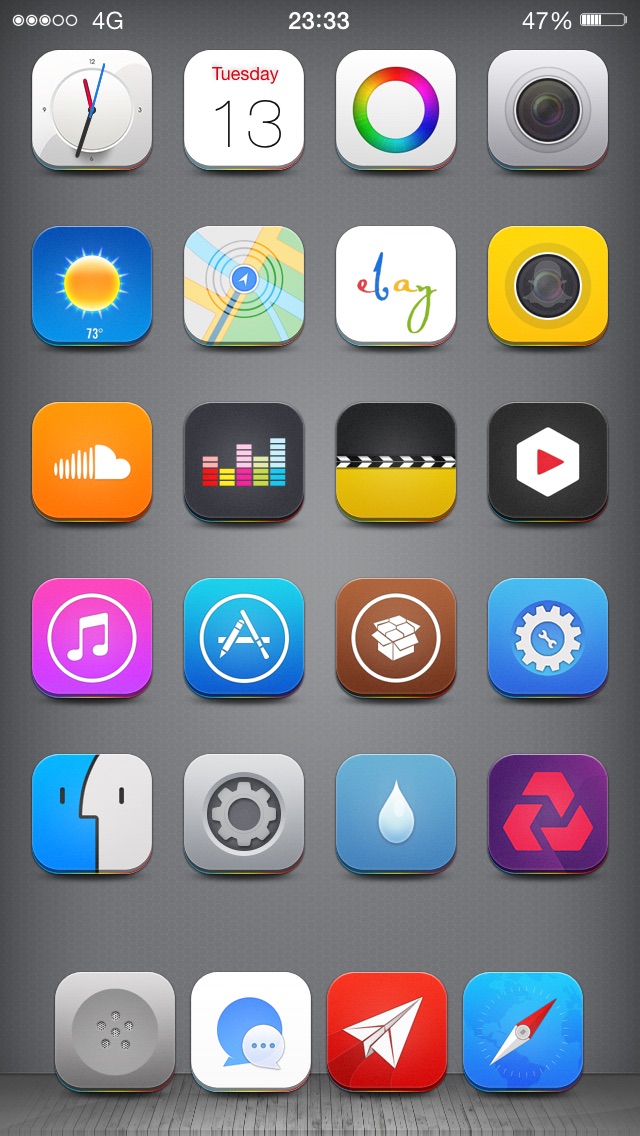
Task: Launch Safari from the dock
Action: 523,1031
